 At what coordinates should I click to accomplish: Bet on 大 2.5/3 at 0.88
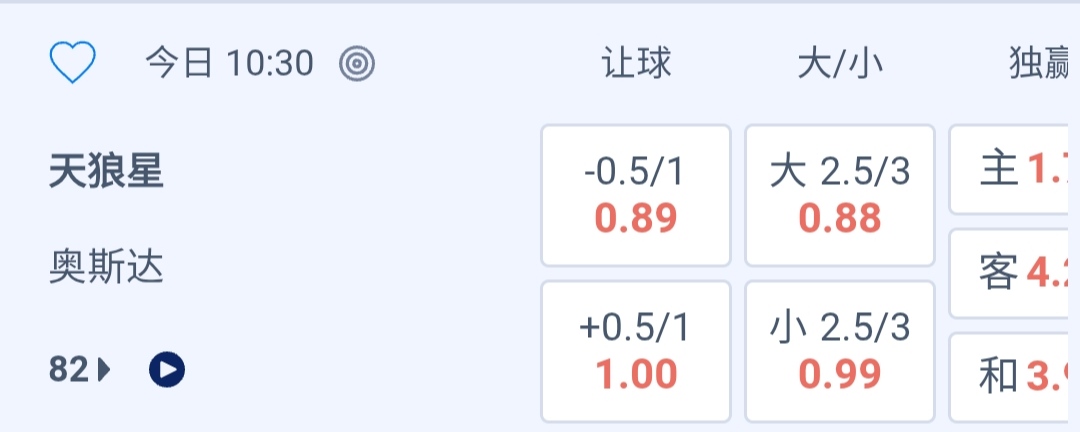click(x=840, y=195)
